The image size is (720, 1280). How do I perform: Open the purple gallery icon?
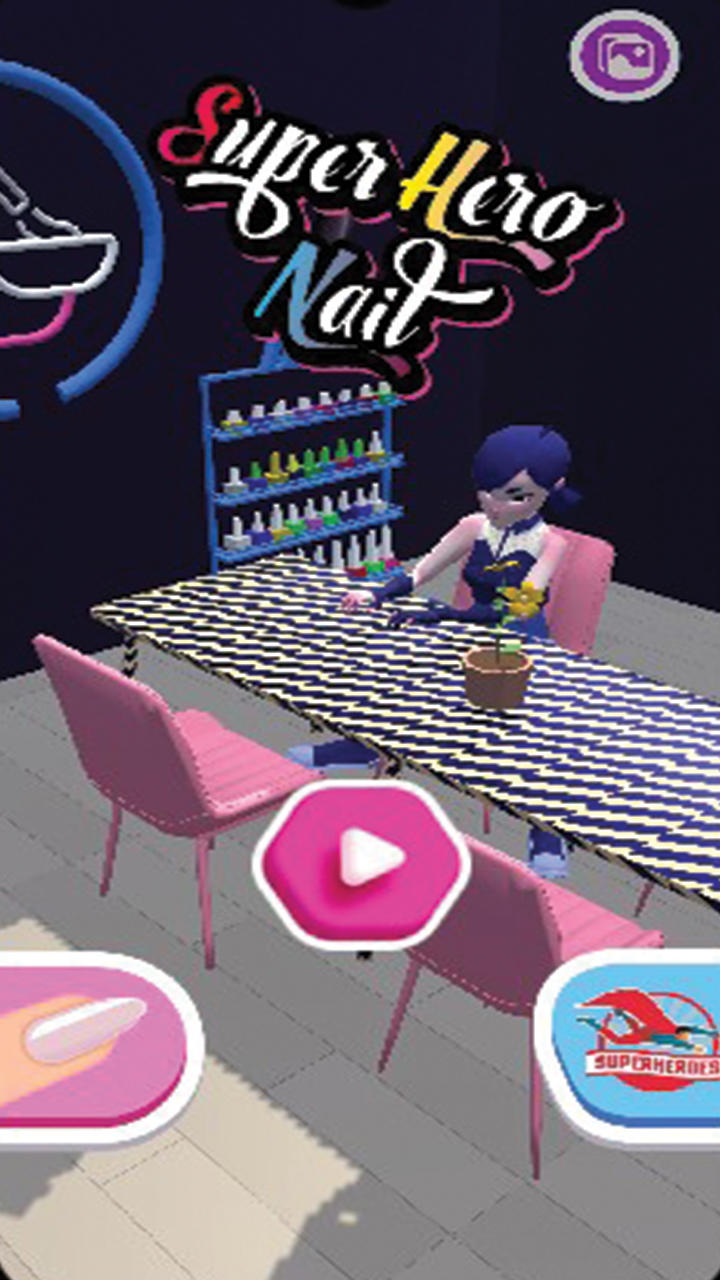click(x=625, y=55)
